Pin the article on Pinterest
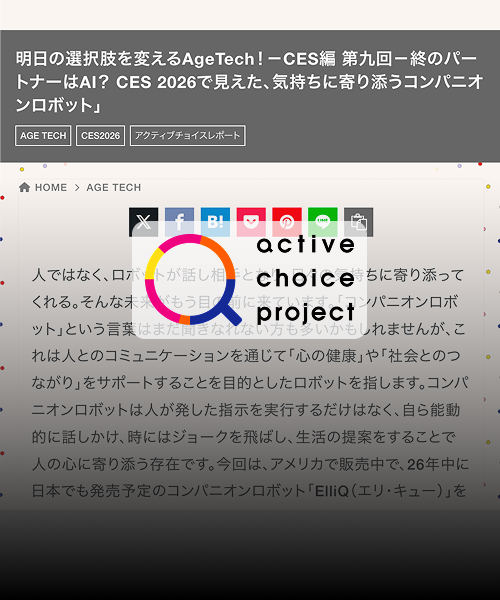500x600 pixels. (x=287, y=222)
